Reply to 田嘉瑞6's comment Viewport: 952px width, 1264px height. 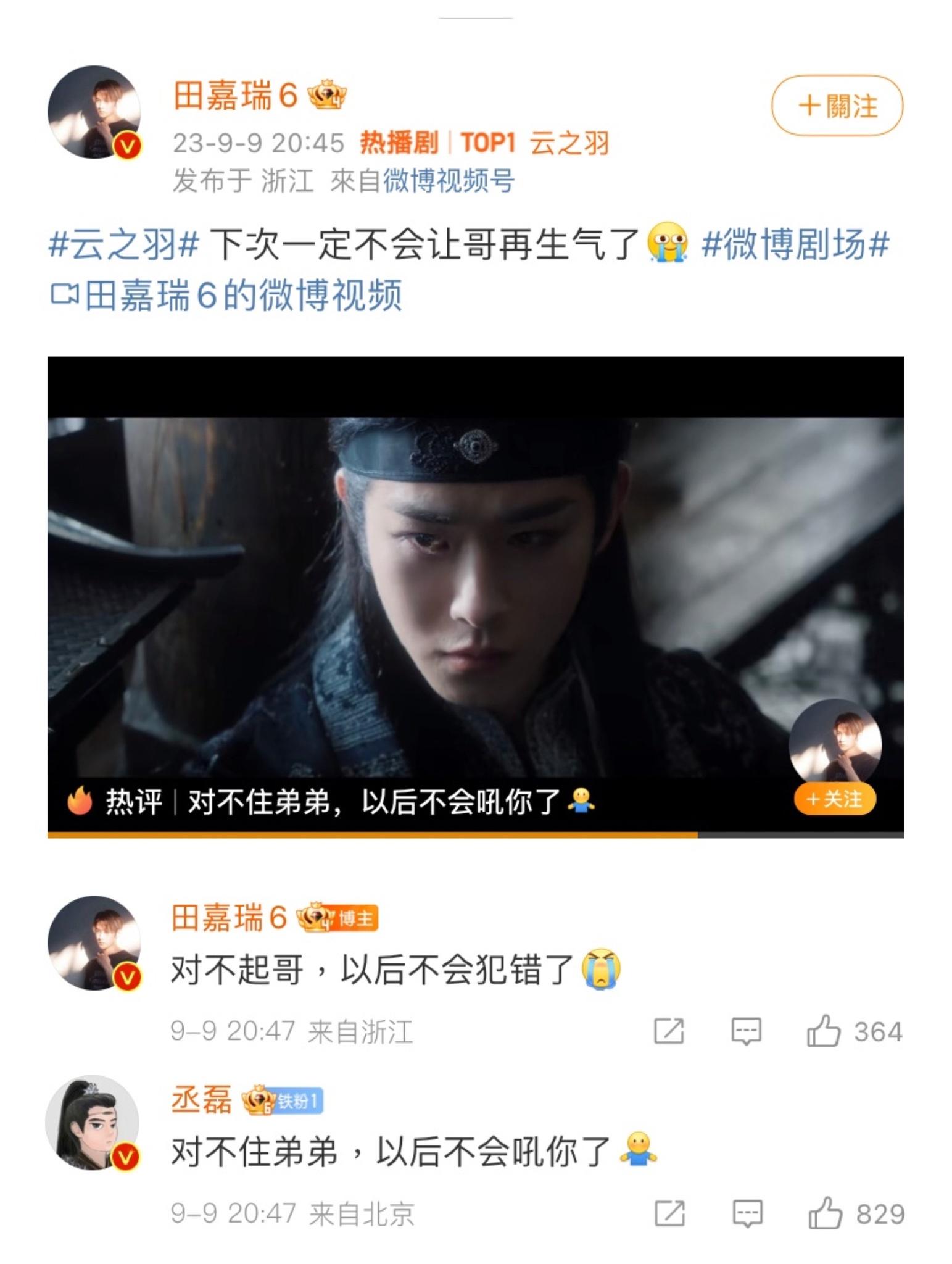pyautogui.click(x=746, y=1031)
